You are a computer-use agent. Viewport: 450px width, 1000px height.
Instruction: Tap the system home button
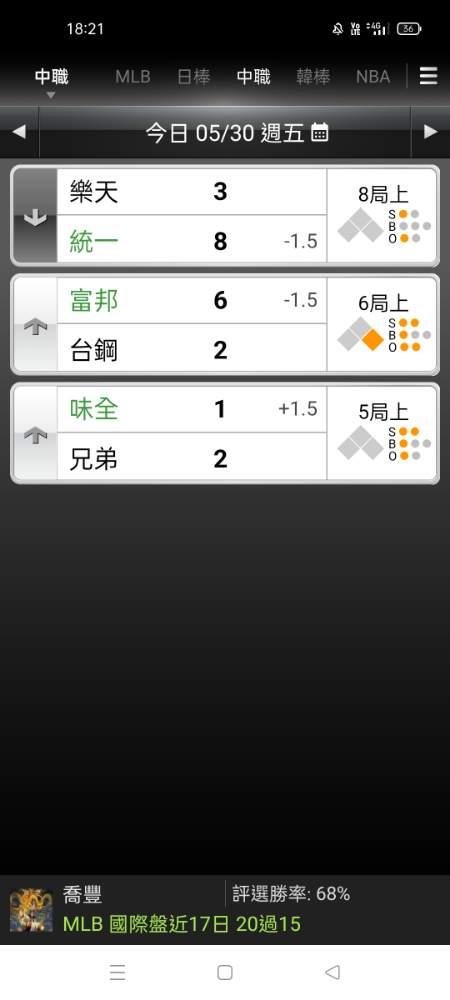[x=224, y=972]
